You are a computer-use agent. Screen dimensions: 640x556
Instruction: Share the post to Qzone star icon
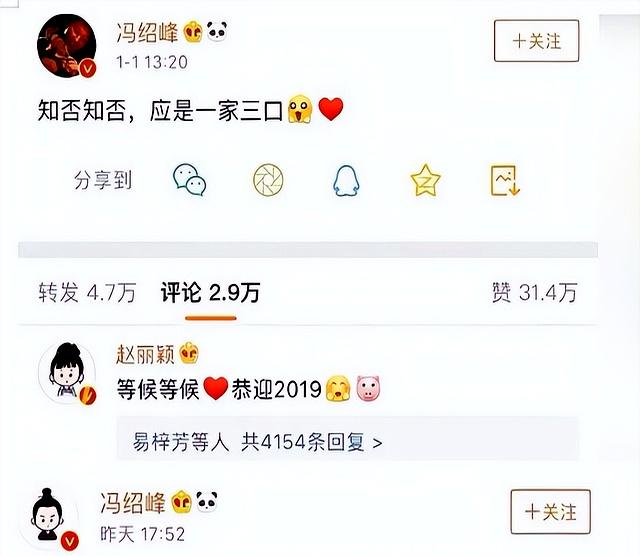pyautogui.click(x=426, y=180)
